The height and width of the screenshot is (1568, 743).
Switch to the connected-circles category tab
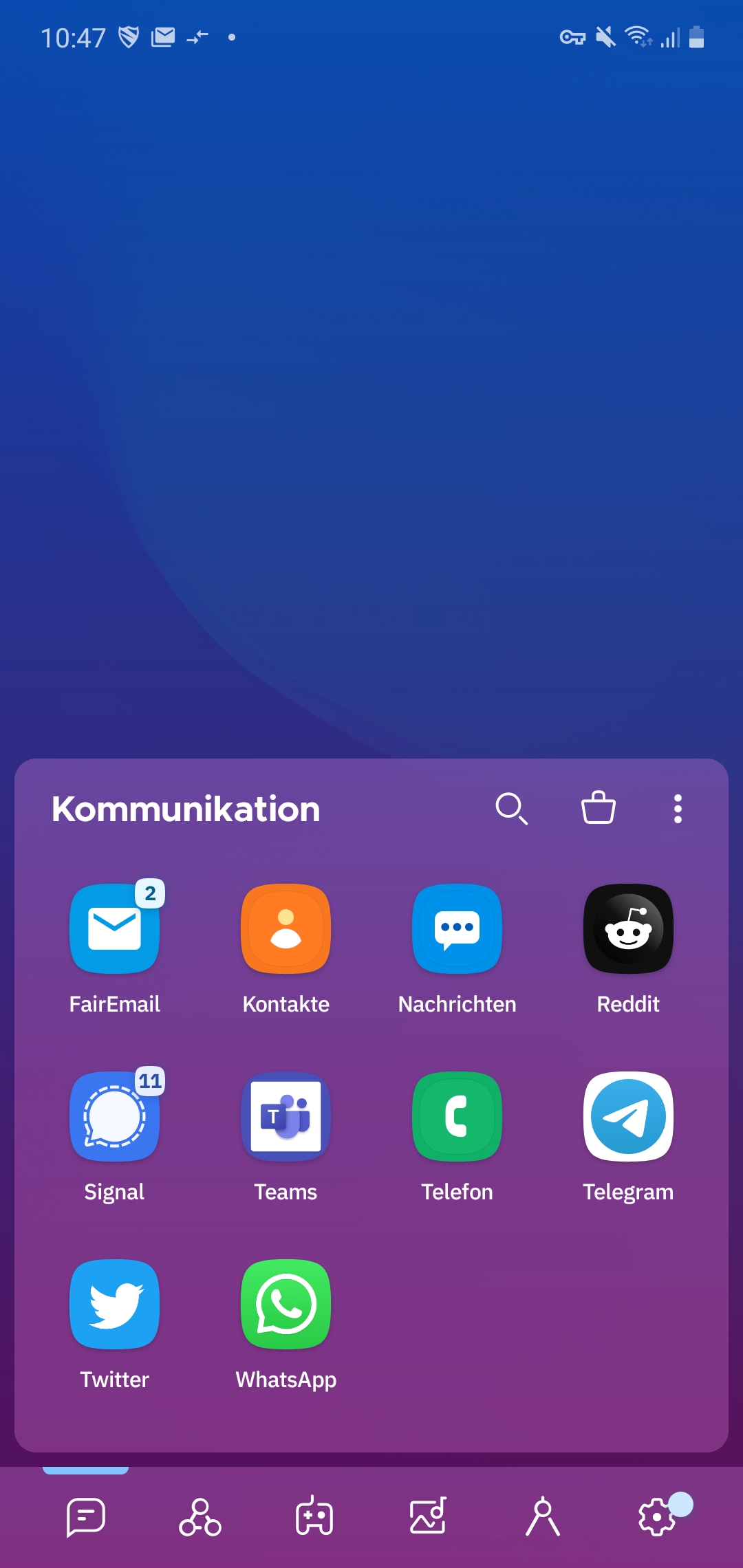coord(200,1516)
